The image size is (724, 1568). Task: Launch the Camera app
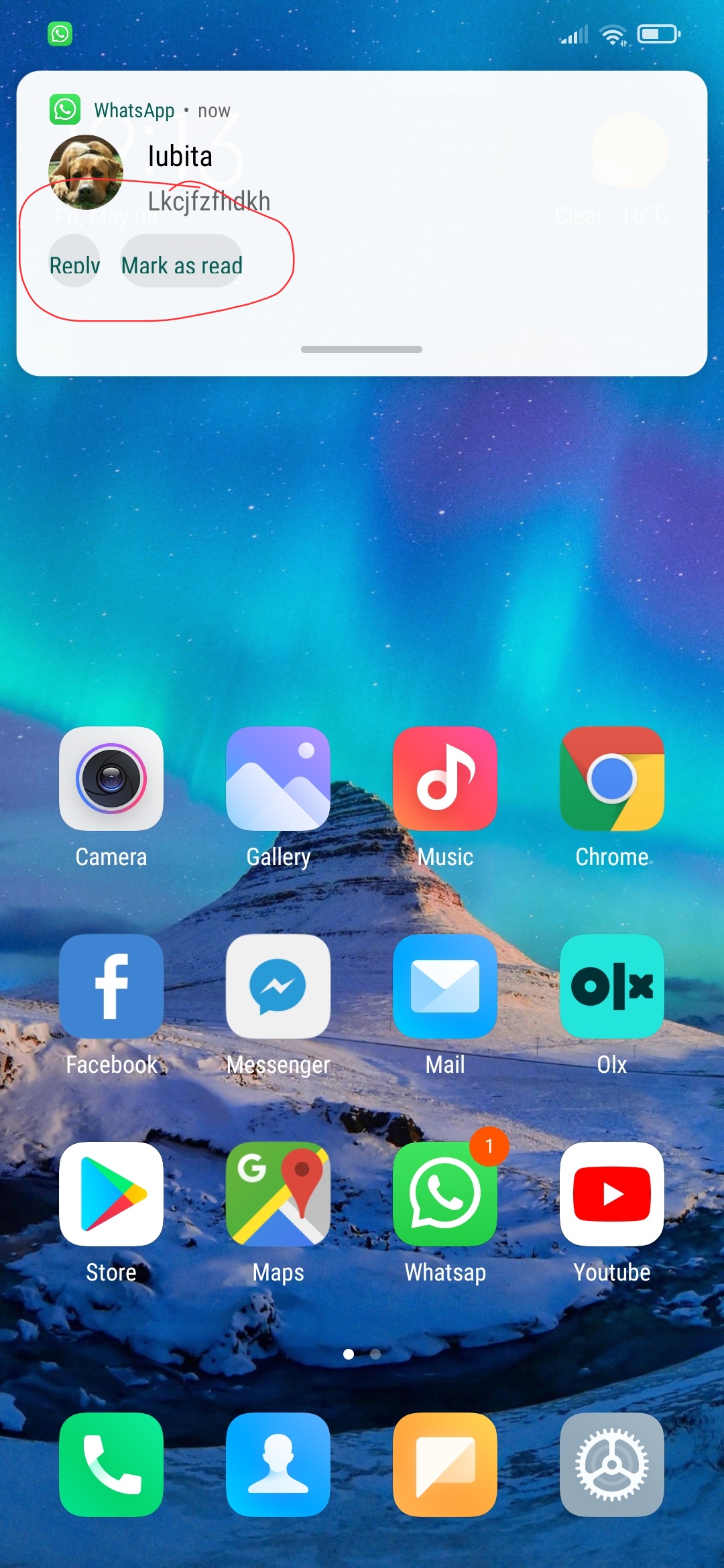(x=111, y=779)
